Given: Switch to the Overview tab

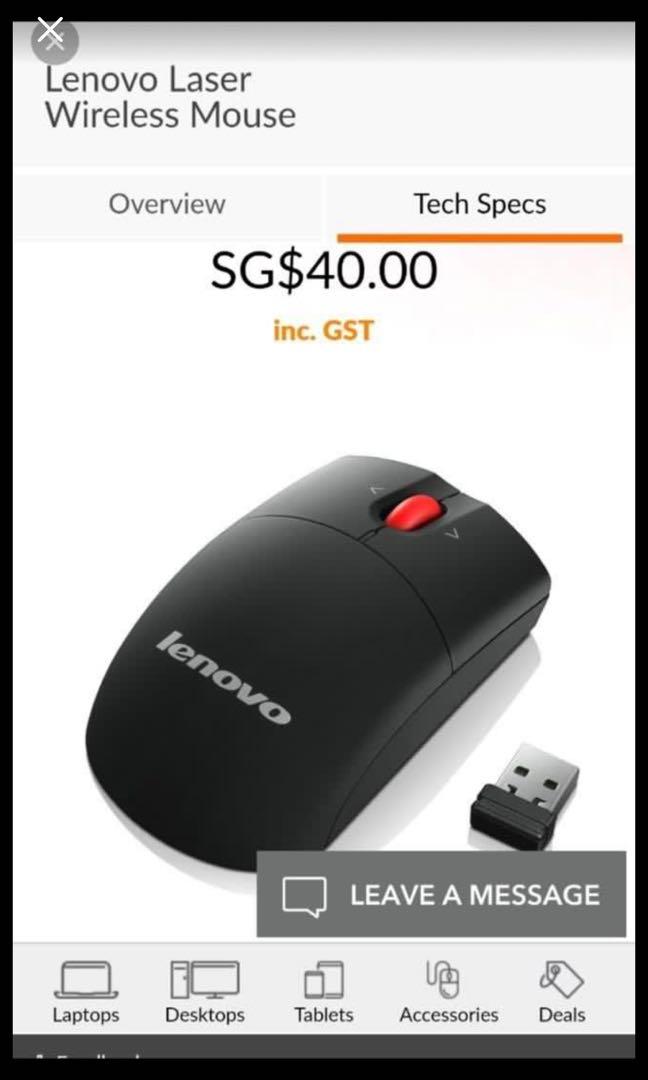Looking at the screenshot, I should (167, 204).
